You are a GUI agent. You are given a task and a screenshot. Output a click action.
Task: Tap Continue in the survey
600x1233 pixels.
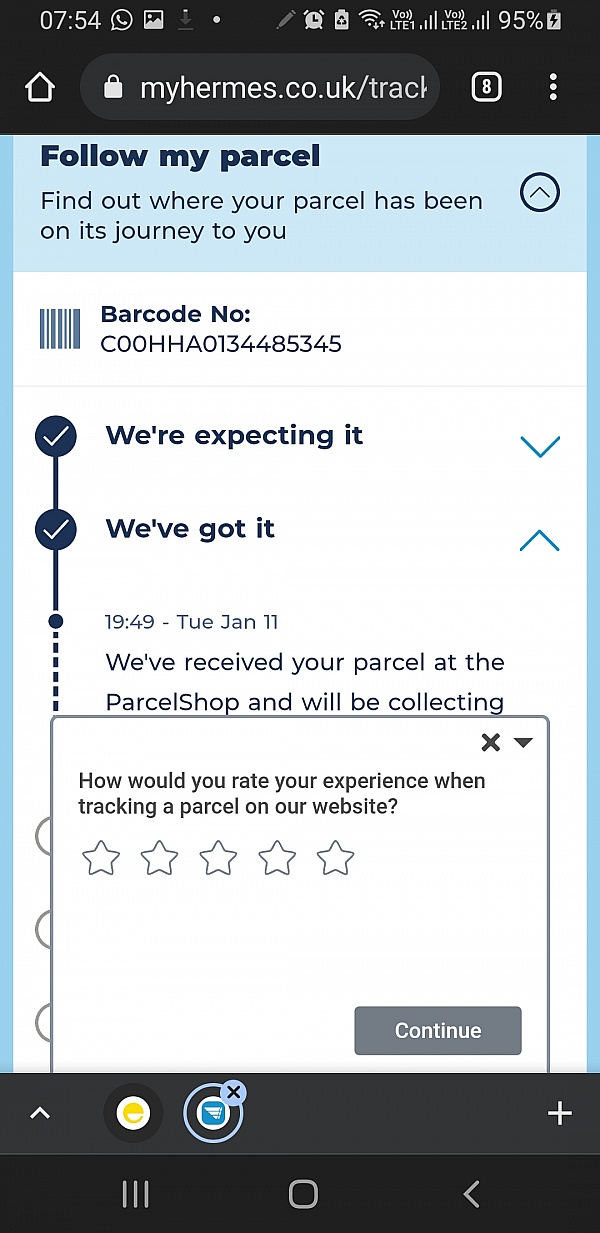tap(438, 1030)
